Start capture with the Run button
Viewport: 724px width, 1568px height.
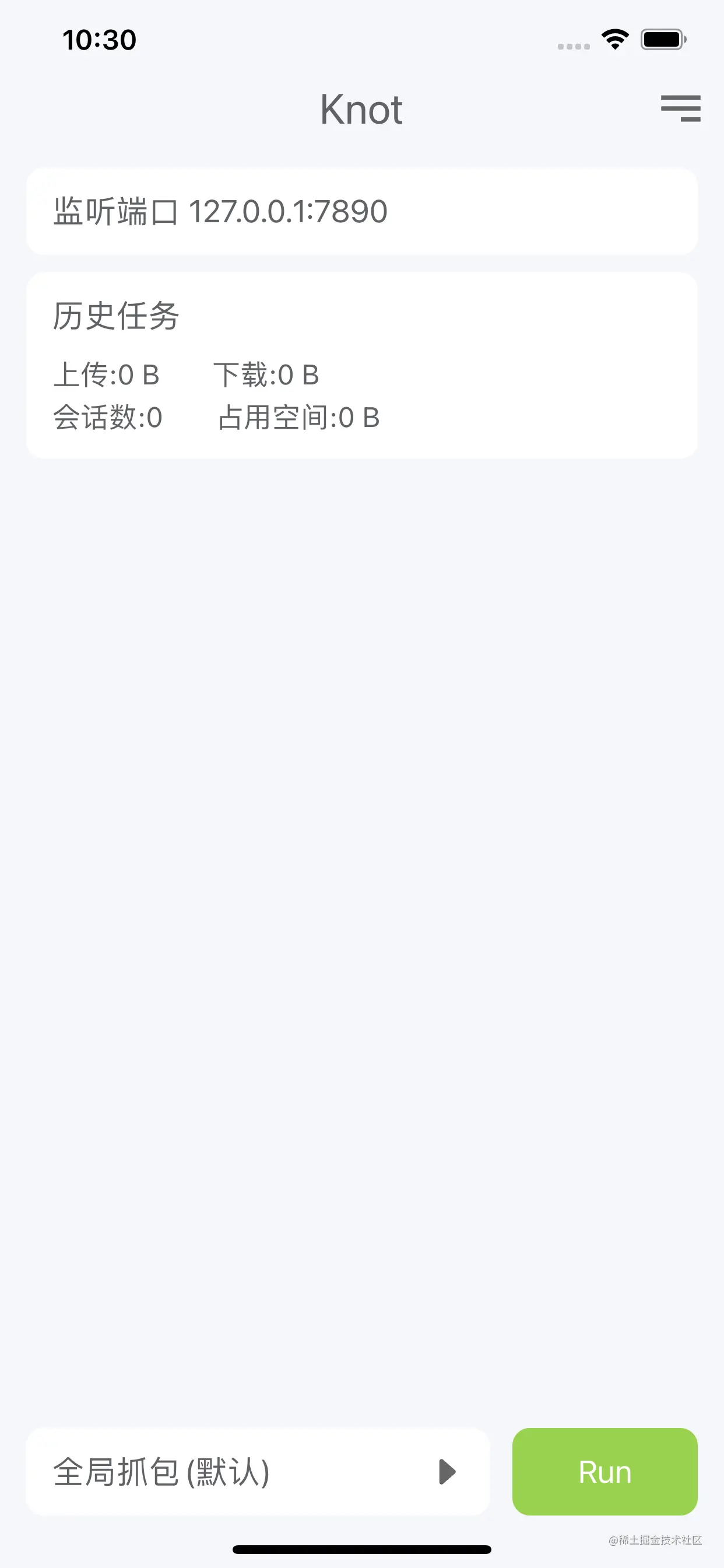click(x=604, y=1472)
